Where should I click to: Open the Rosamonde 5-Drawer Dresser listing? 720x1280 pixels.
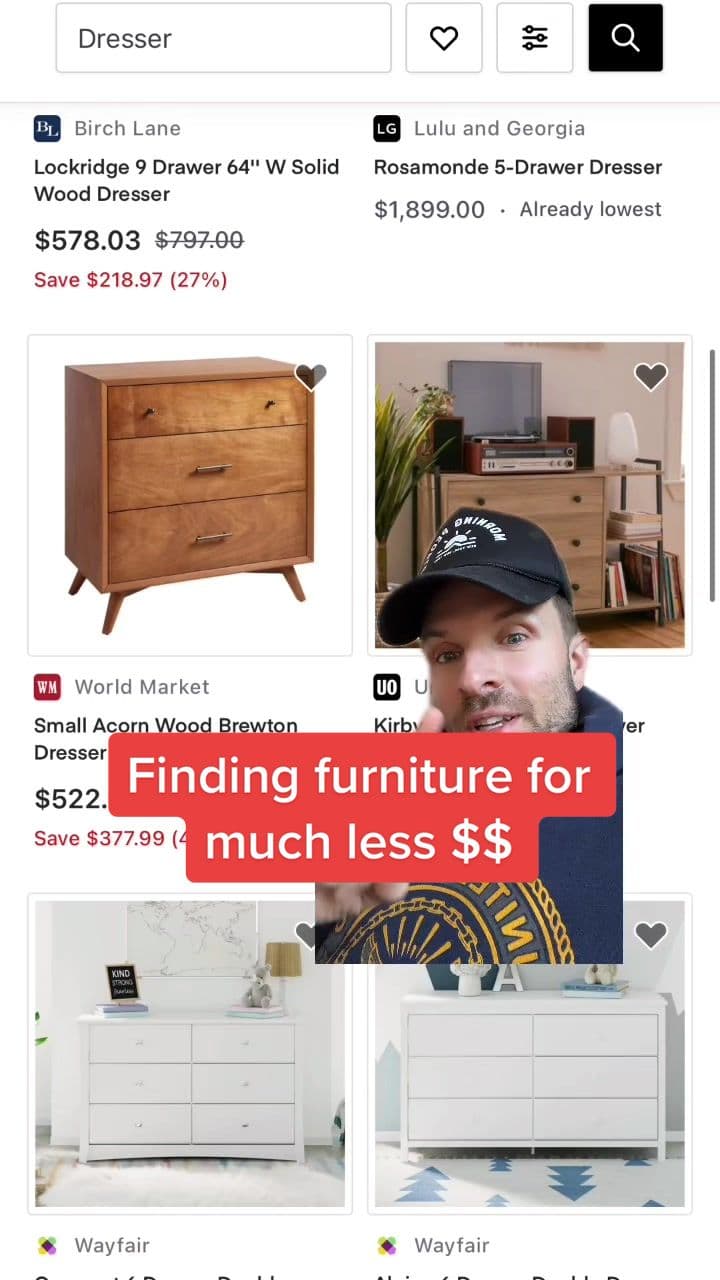click(517, 167)
